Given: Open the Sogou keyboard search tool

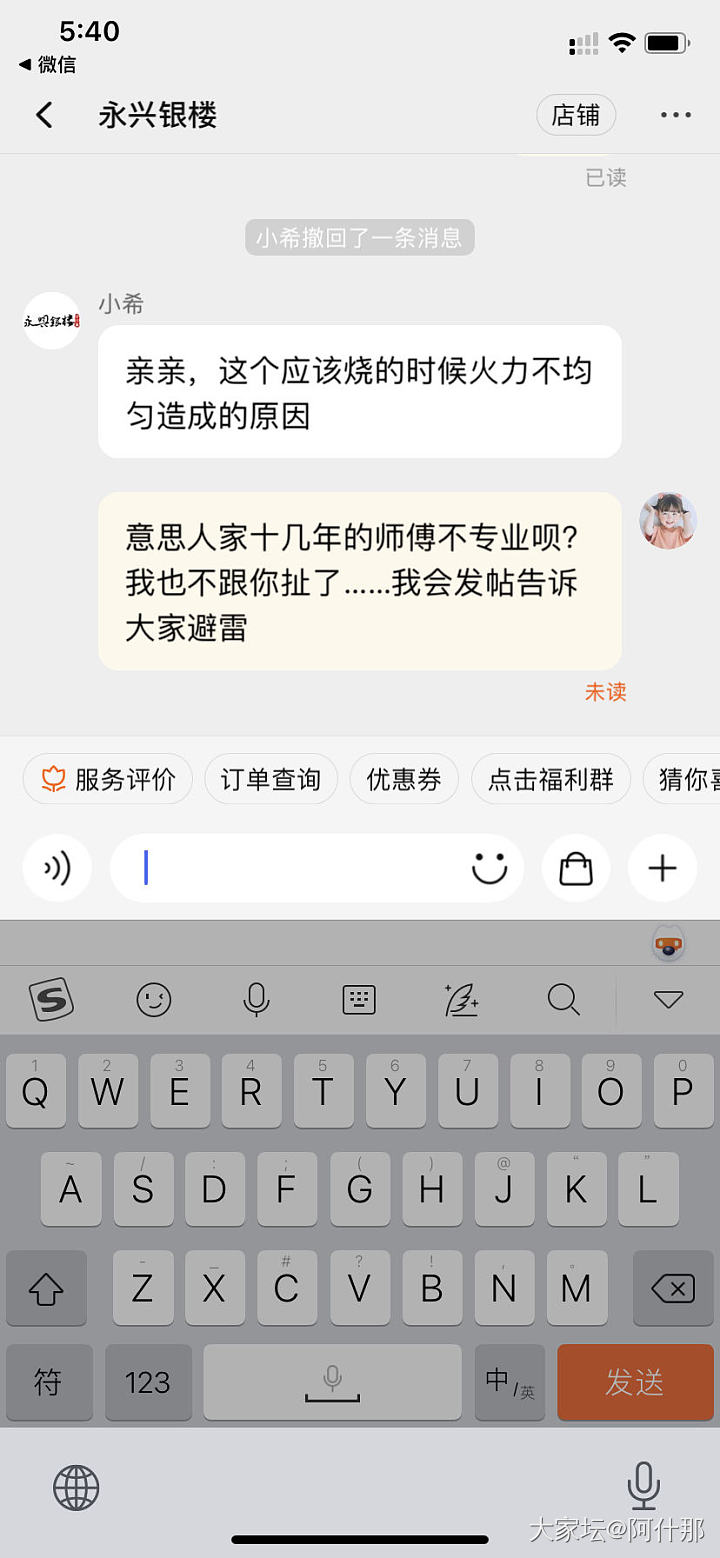Looking at the screenshot, I should pos(564,999).
